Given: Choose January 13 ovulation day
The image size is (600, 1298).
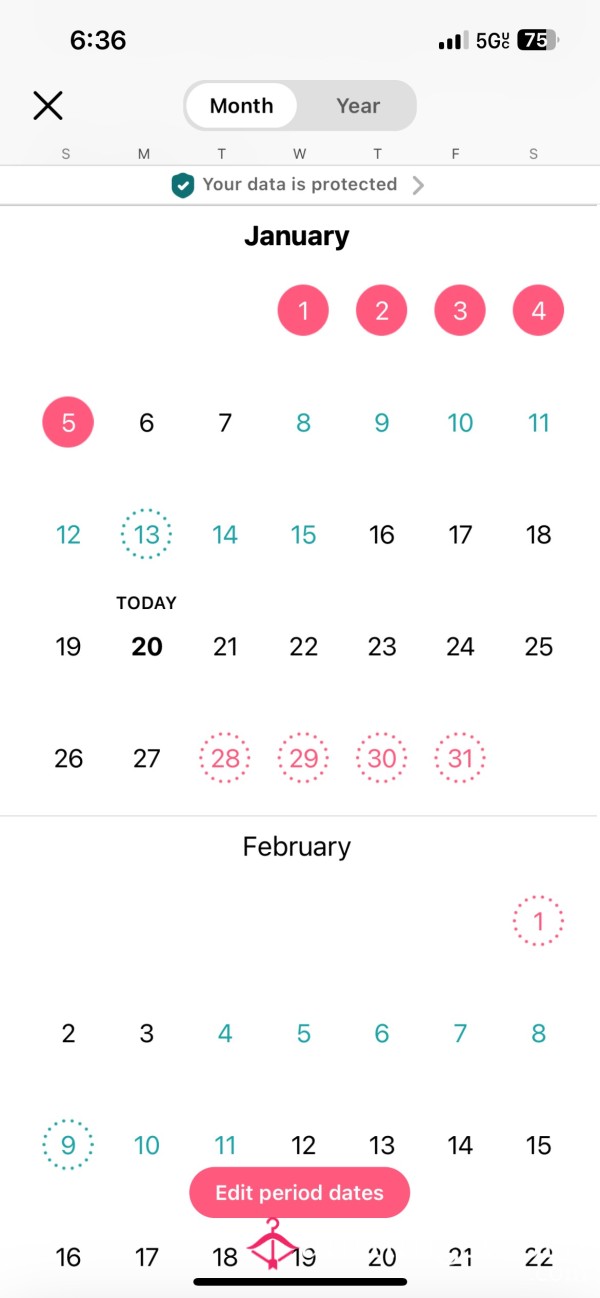Looking at the screenshot, I should [146, 535].
